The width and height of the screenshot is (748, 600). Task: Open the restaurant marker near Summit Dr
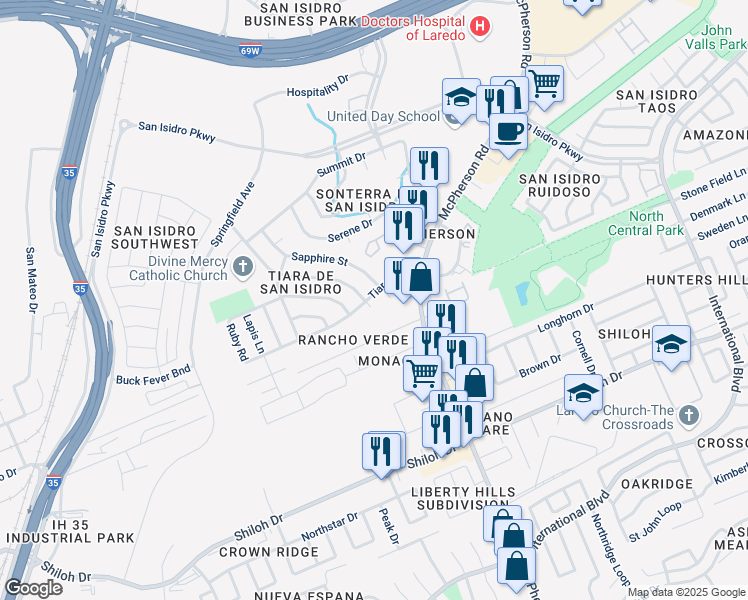[x=429, y=165]
